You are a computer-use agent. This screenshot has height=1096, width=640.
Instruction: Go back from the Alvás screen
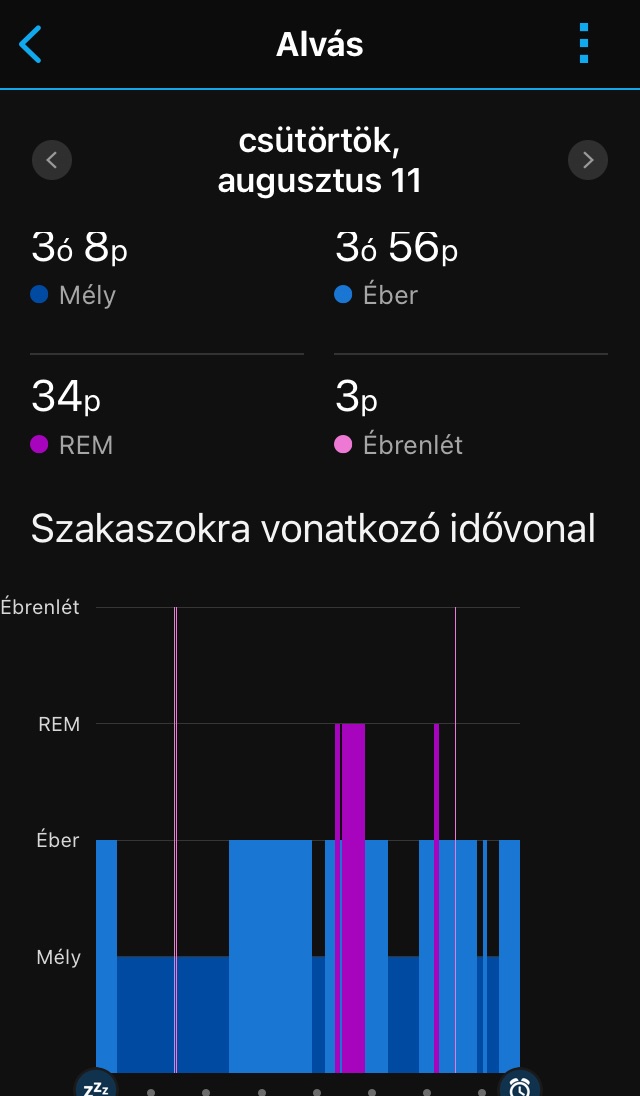coord(31,45)
